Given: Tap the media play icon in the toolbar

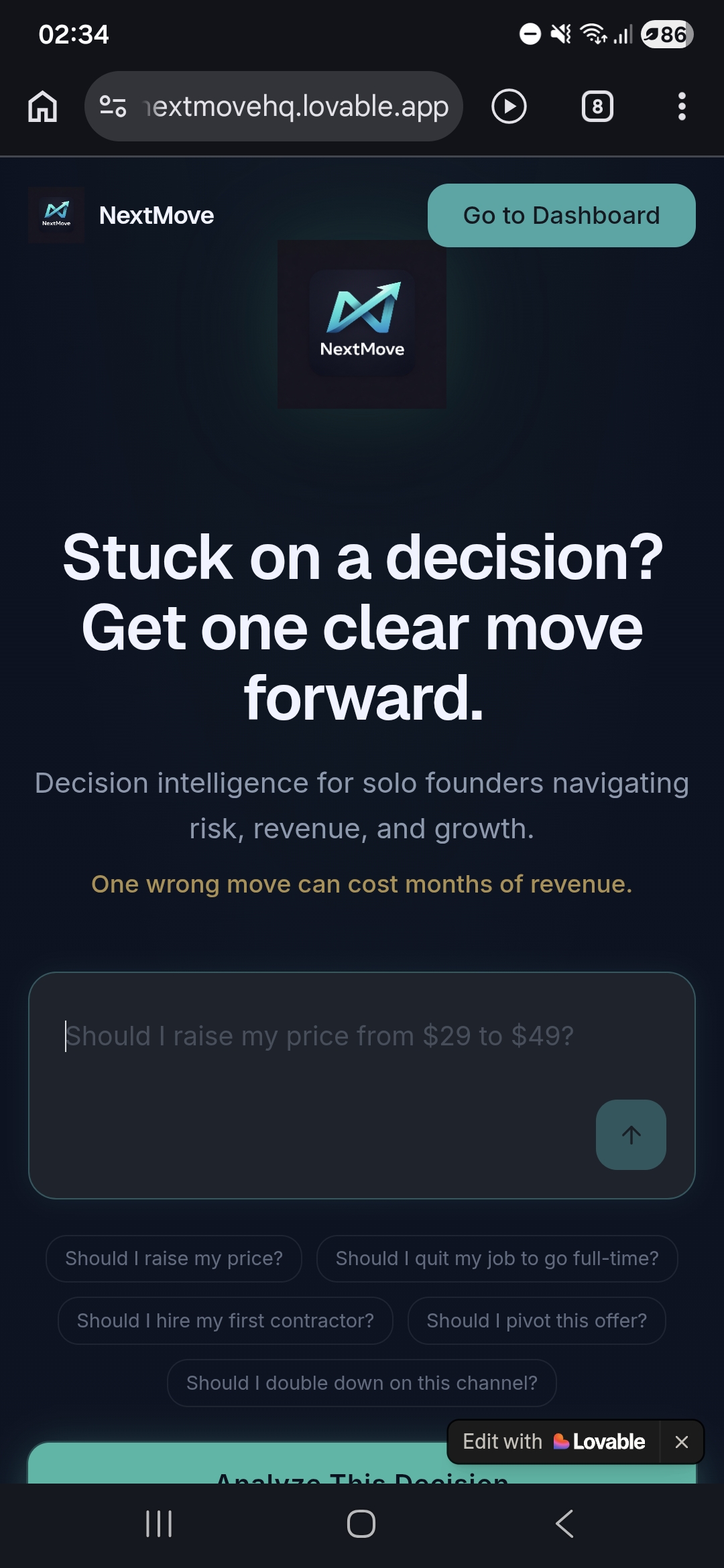Looking at the screenshot, I should pos(509,107).
